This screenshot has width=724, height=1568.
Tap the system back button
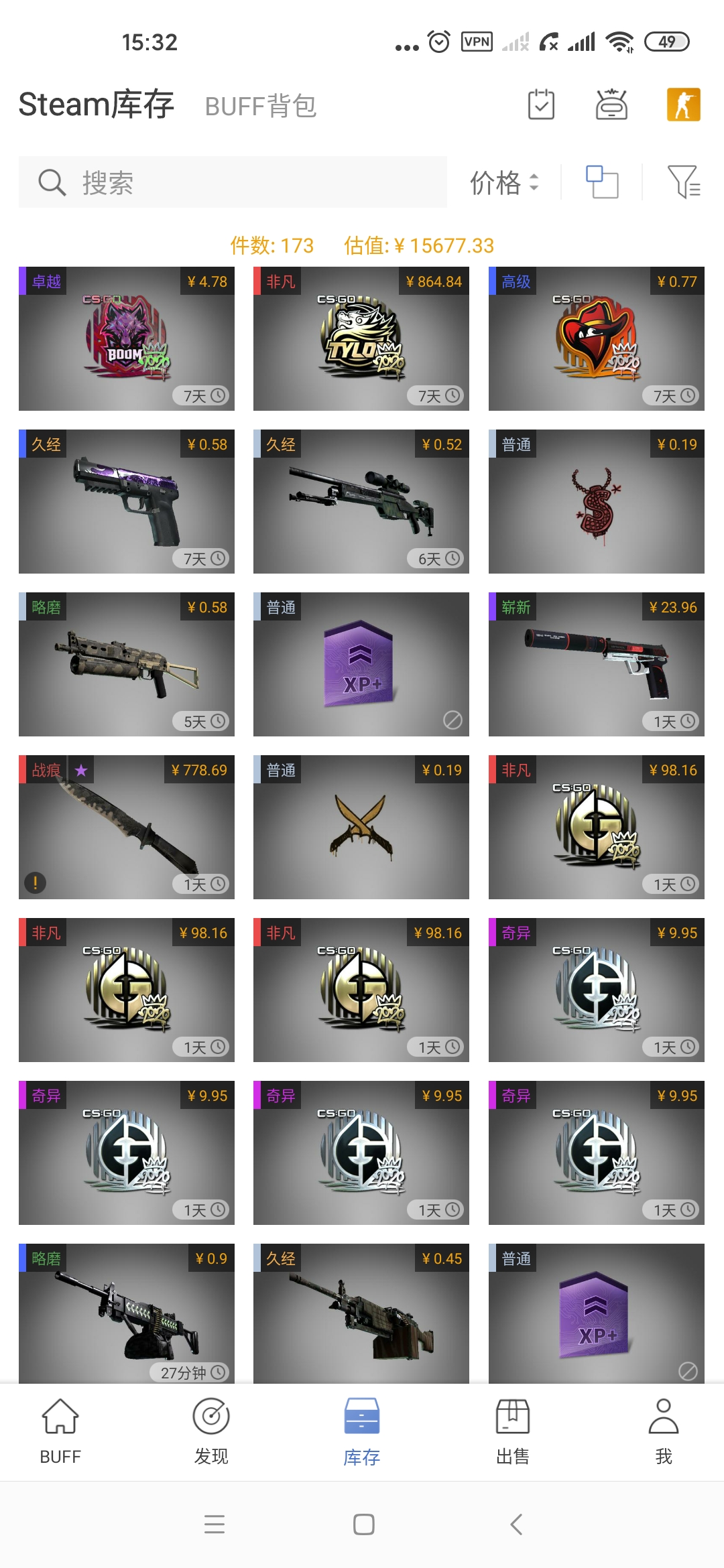coord(516,1524)
